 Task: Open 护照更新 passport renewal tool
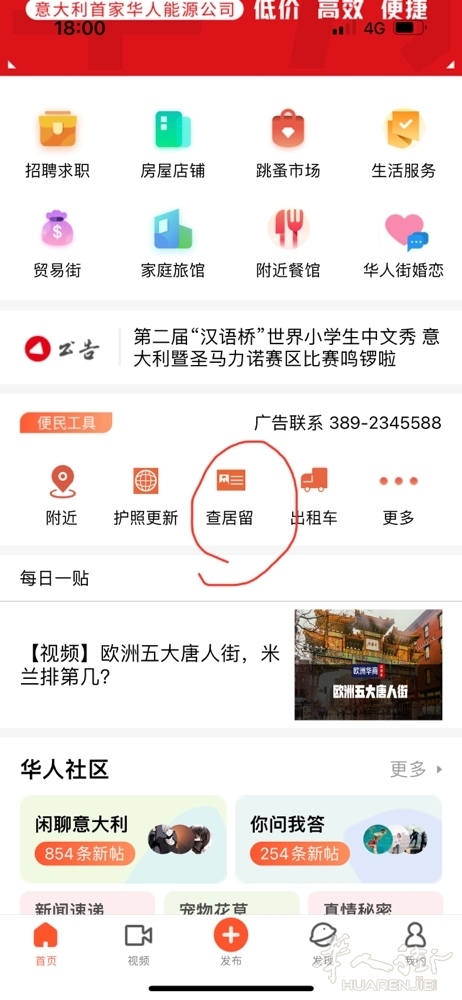point(146,496)
